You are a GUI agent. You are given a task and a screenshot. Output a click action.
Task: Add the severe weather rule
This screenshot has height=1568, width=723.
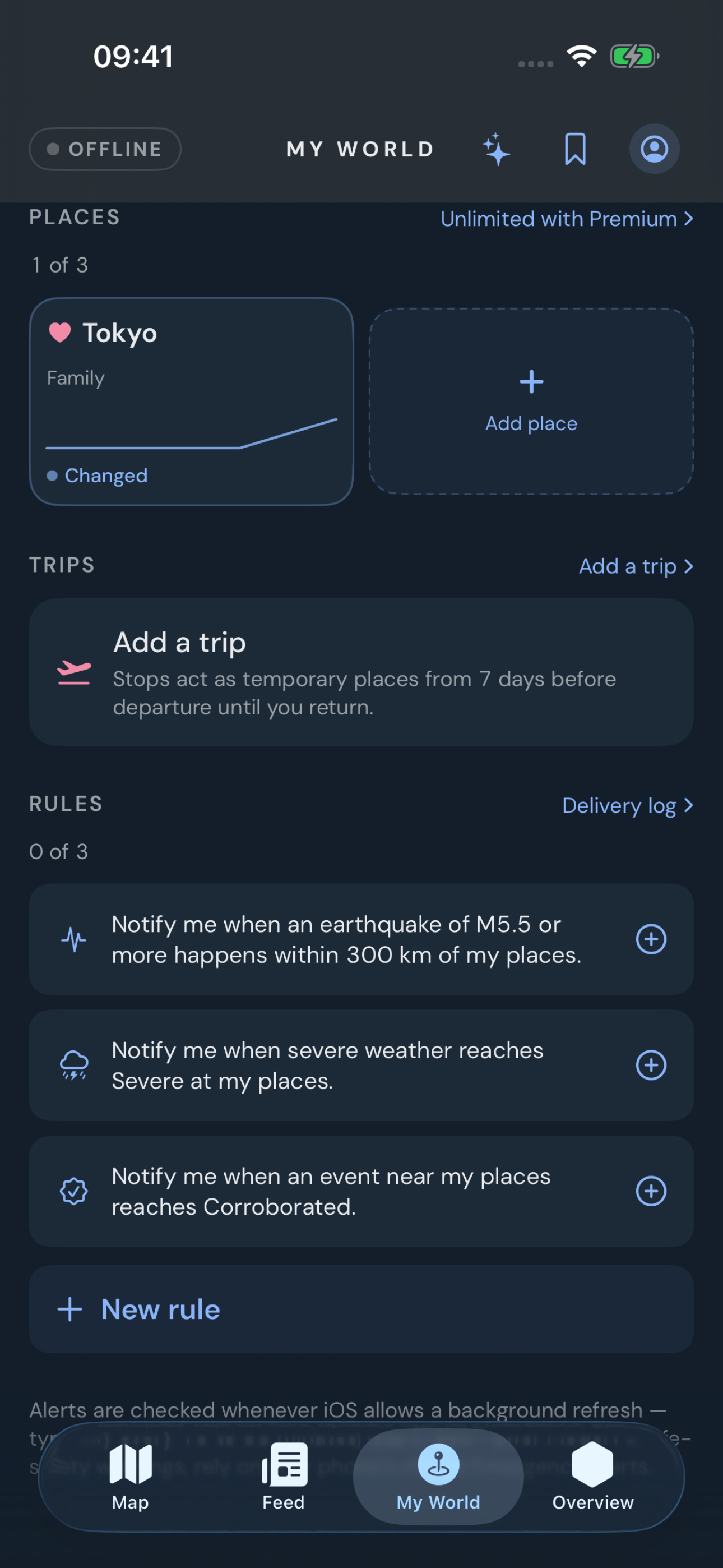click(x=651, y=1065)
